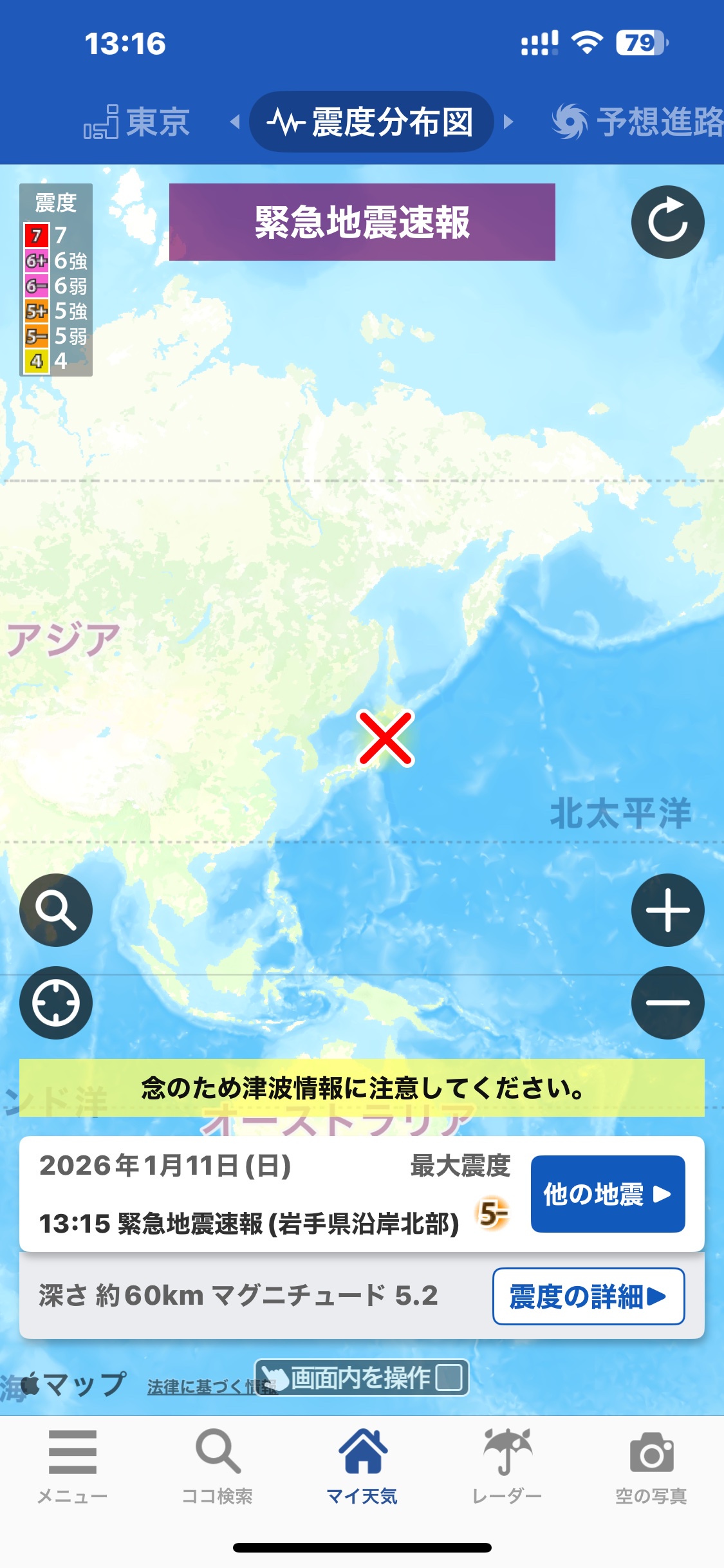Zoom in on the map
Viewport: 724px width, 1568px height.
point(667,910)
